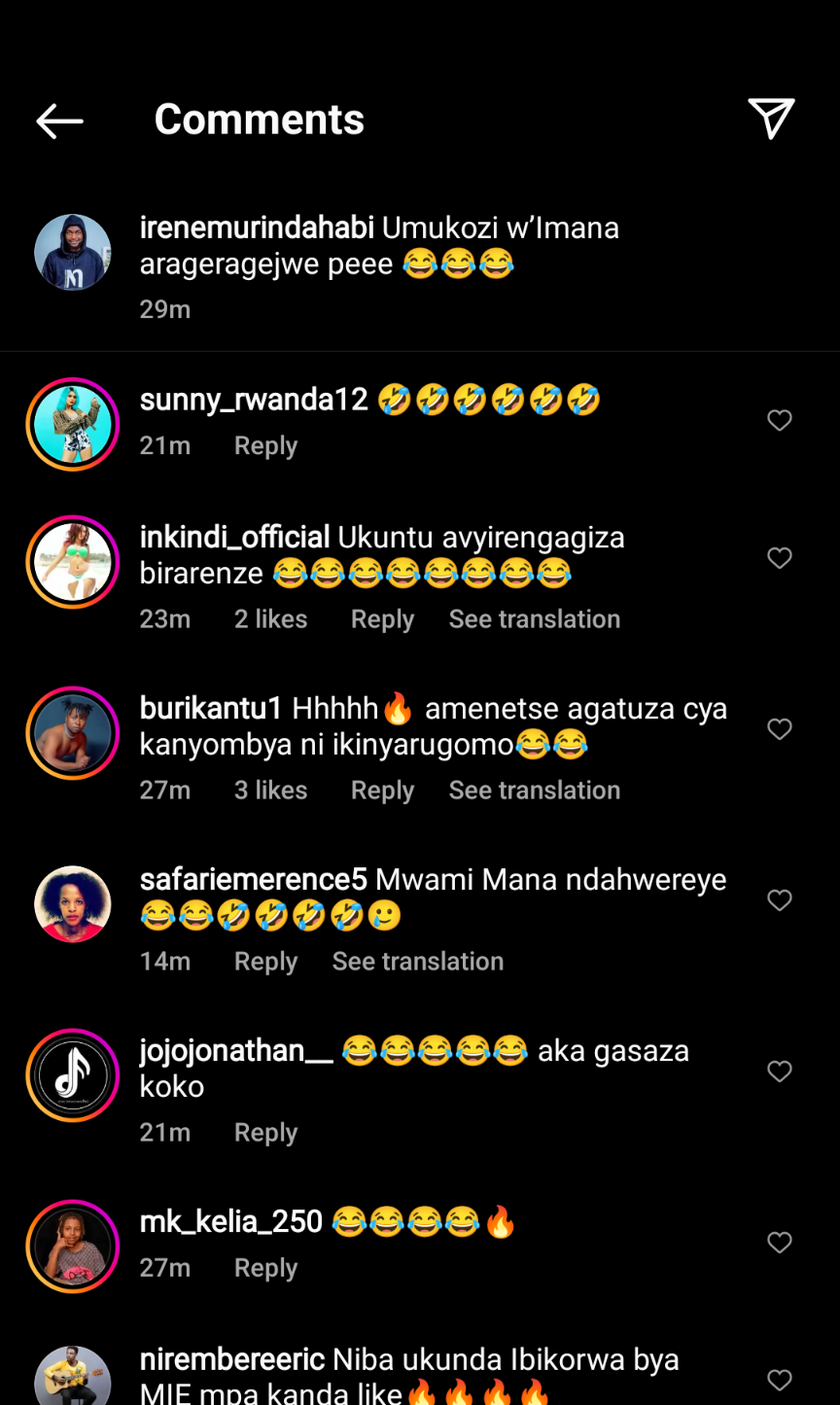This screenshot has width=840, height=1405.
Task: Like jojojonathan__'s comment
Action: (x=780, y=1071)
